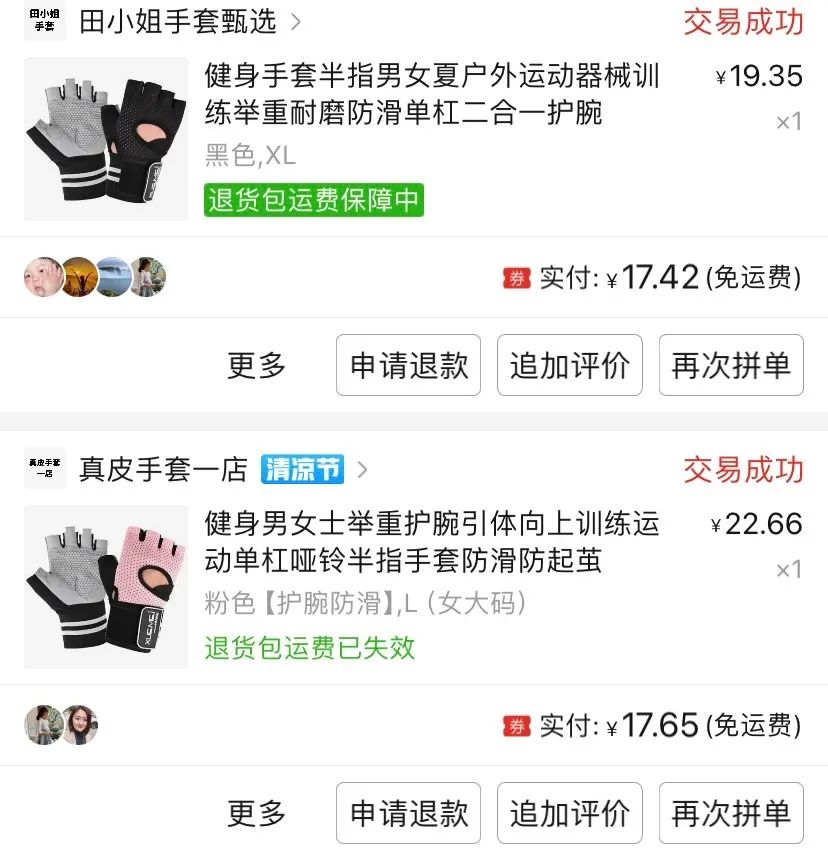Tap 申请退款 for the 17.65 order
The width and height of the screenshot is (828, 853).
[408, 814]
